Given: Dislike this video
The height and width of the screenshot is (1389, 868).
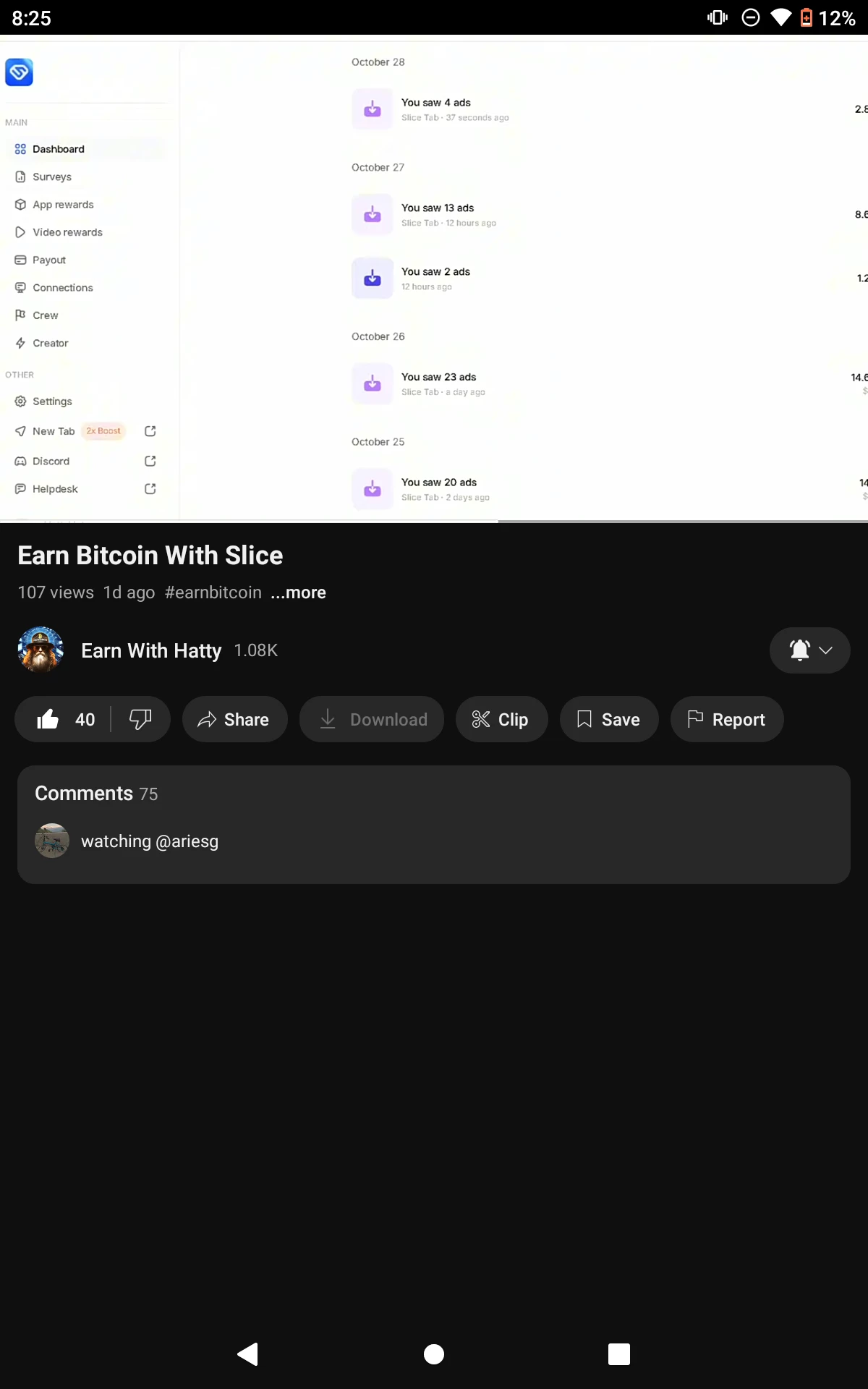Looking at the screenshot, I should point(140,719).
